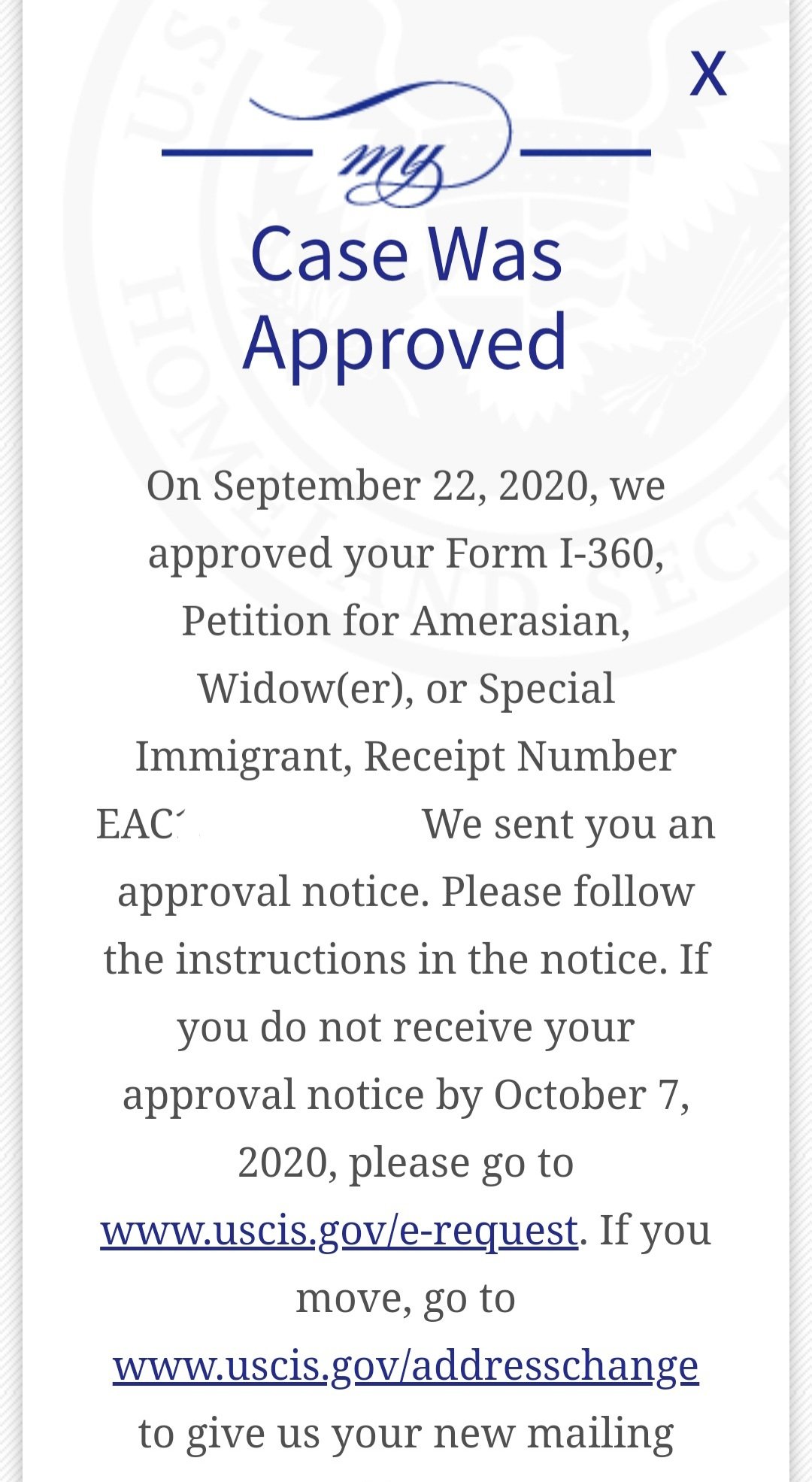Close the Case Was Approved dialog

click(708, 74)
